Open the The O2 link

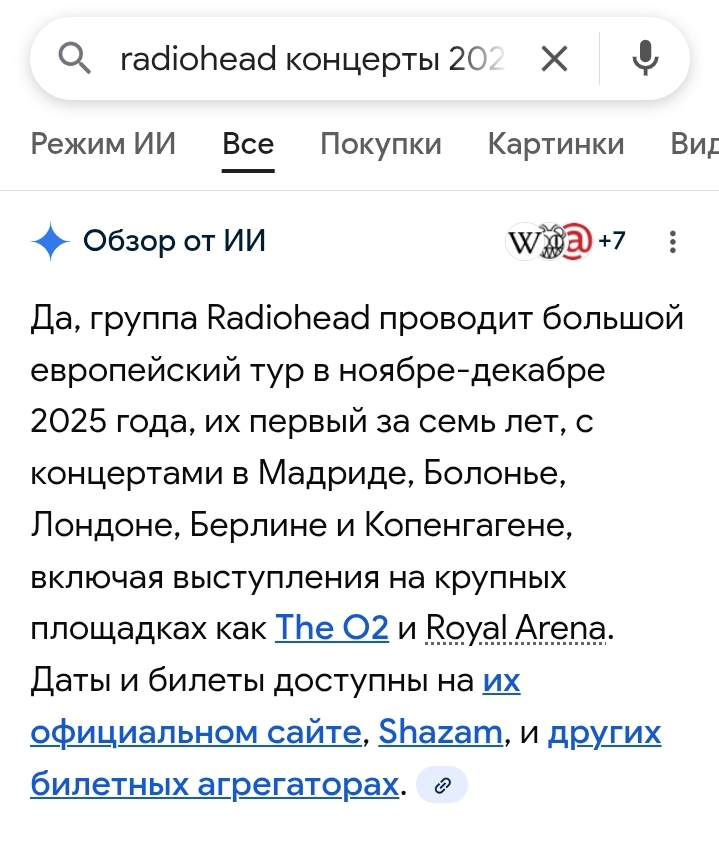tap(331, 628)
